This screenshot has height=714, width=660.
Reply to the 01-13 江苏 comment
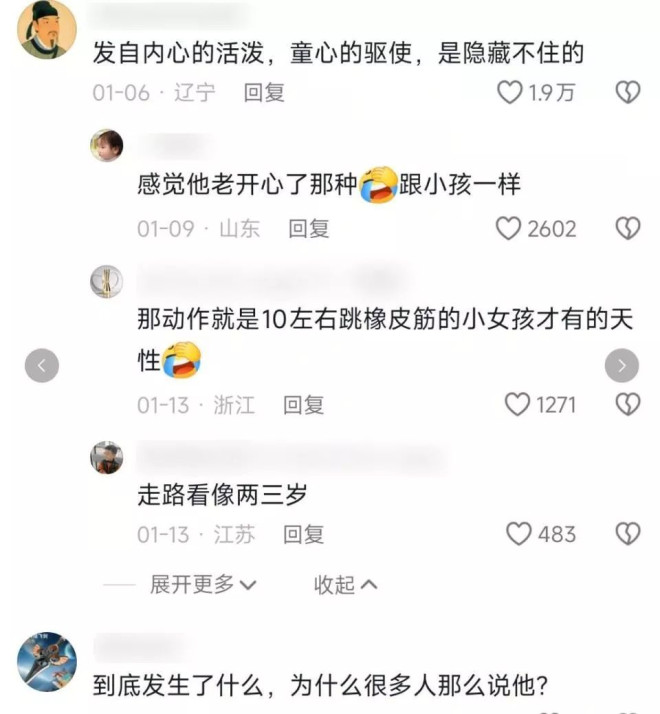pos(303,534)
